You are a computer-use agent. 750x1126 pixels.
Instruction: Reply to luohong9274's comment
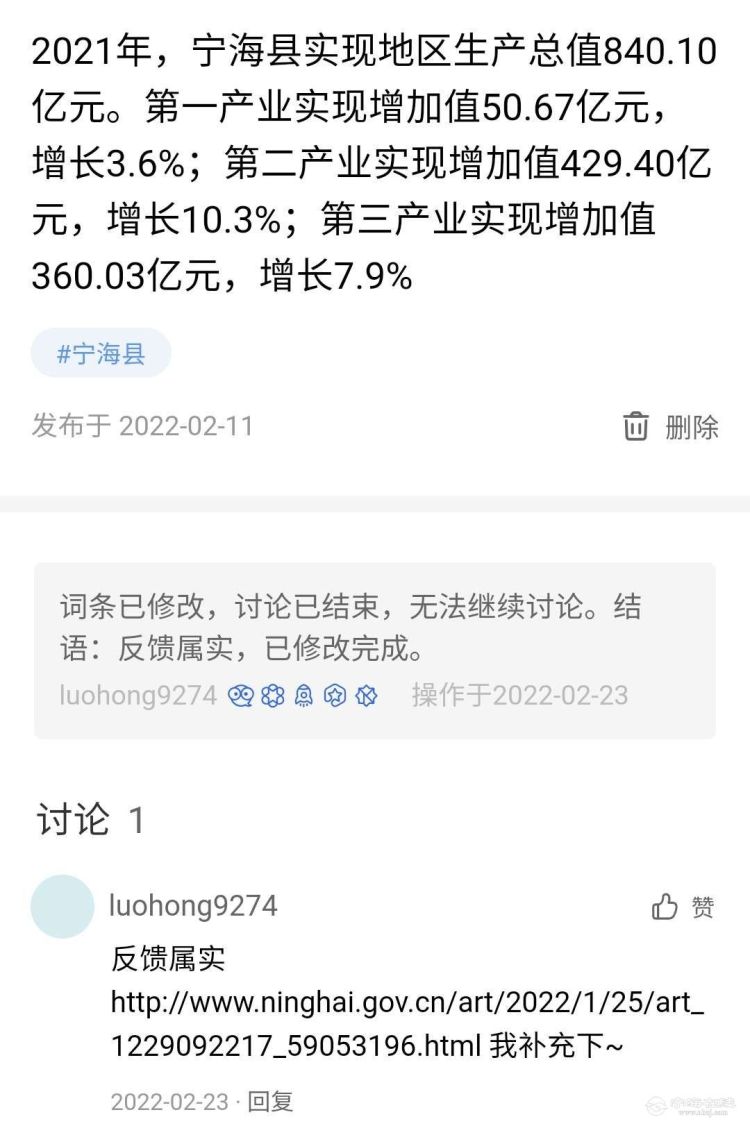coord(271,1101)
